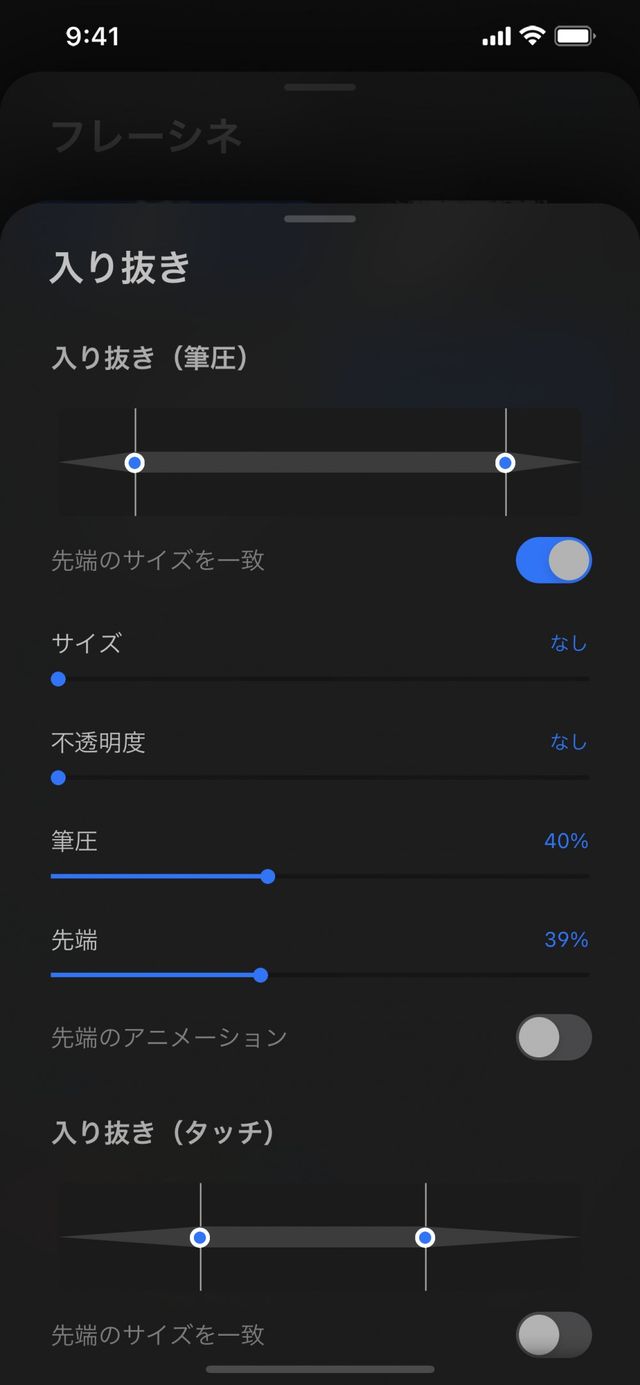This screenshot has width=640, height=1385.
Task: Tap the right handle of the タッチ taper graph
Action: coord(425,1237)
